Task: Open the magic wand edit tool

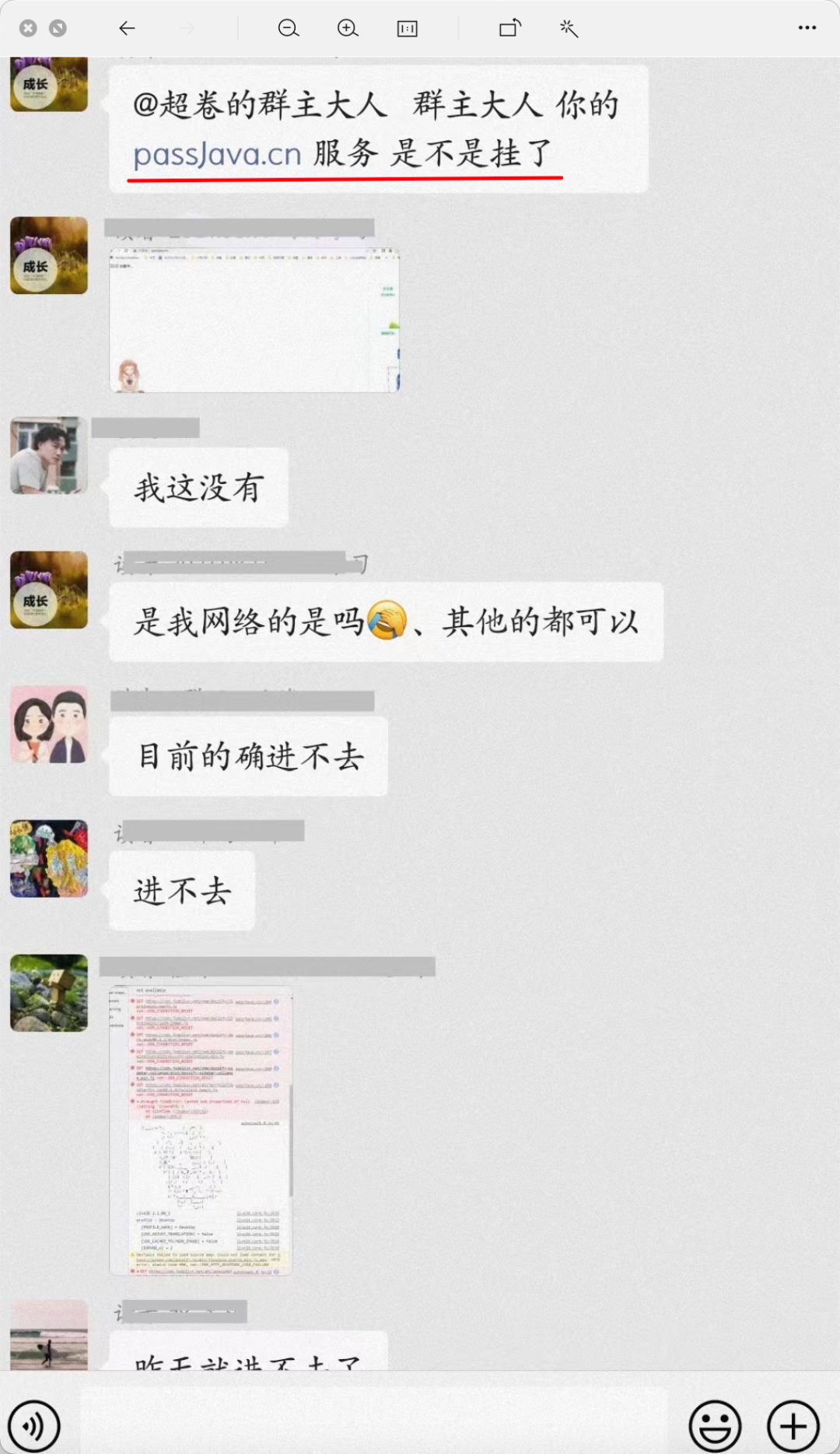Action: 569,29
